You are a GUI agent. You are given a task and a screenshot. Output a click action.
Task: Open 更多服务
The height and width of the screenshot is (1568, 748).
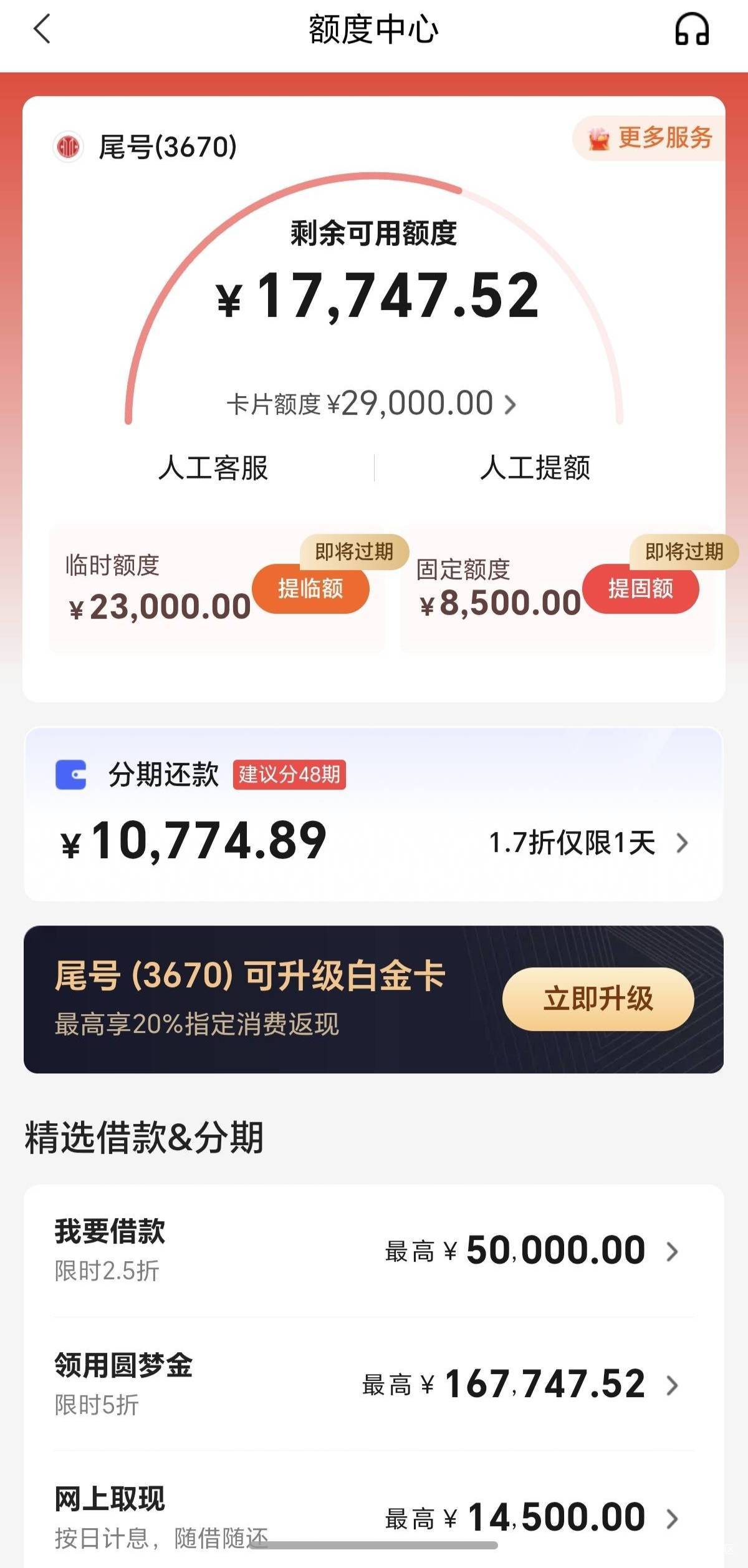[x=650, y=138]
